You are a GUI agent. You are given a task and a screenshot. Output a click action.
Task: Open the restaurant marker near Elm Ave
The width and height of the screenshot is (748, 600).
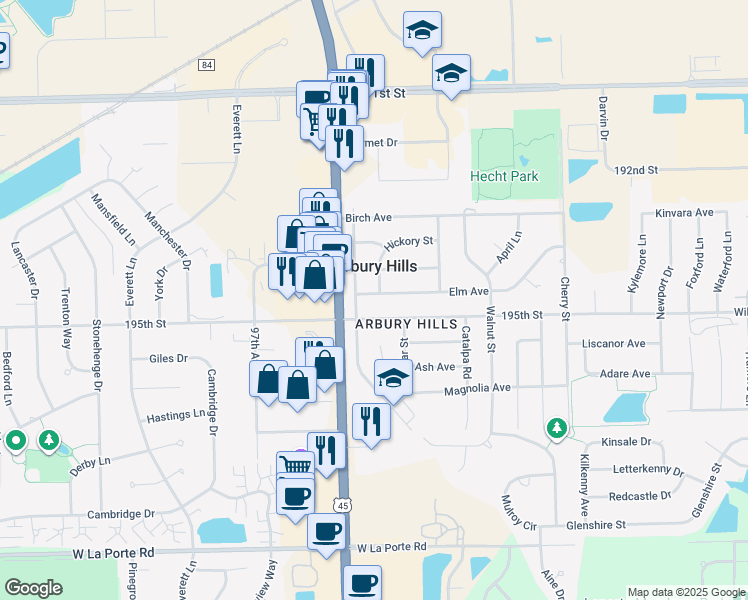(x=284, y=271)
